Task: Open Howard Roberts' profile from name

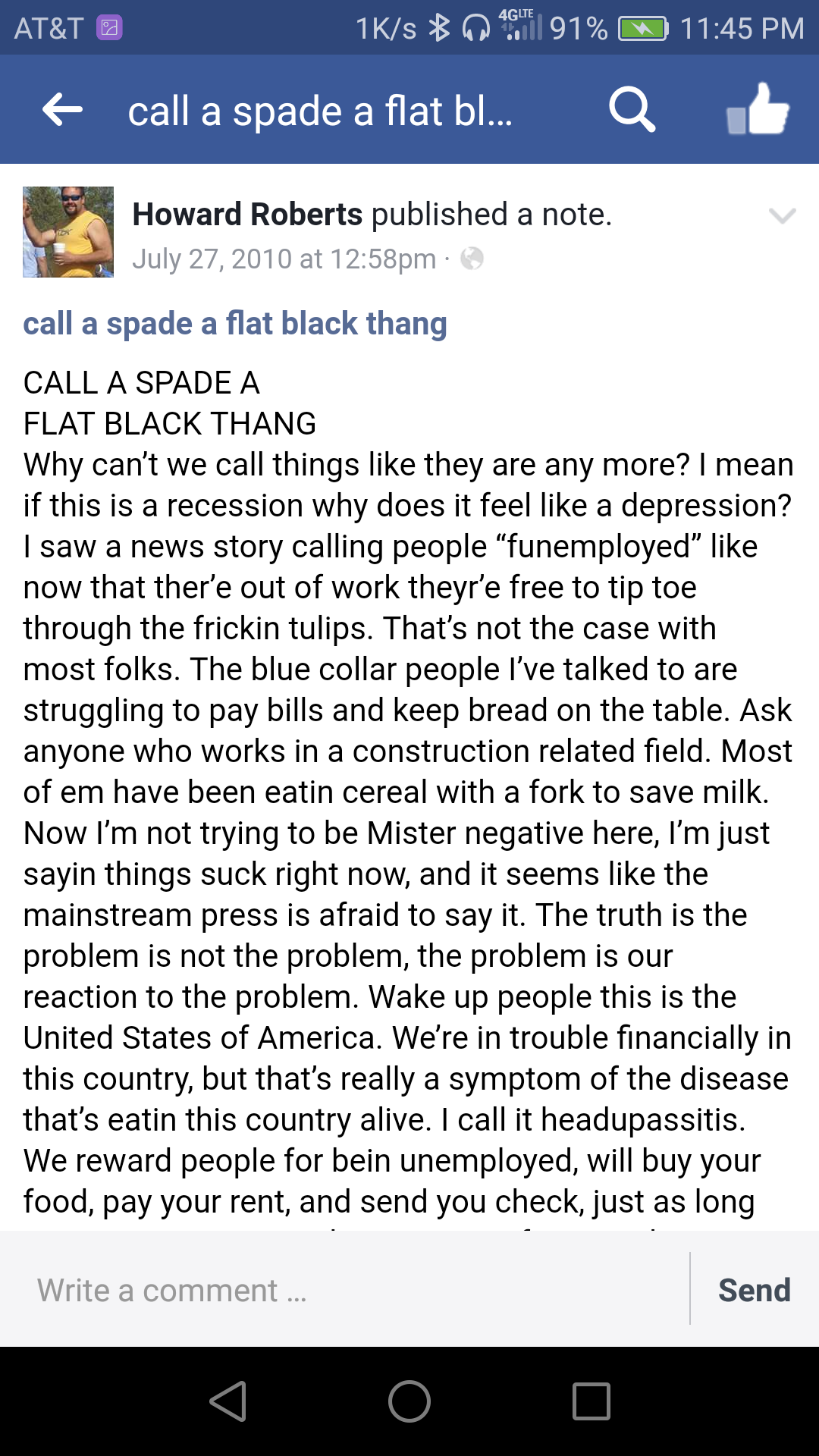Action: 247,215
